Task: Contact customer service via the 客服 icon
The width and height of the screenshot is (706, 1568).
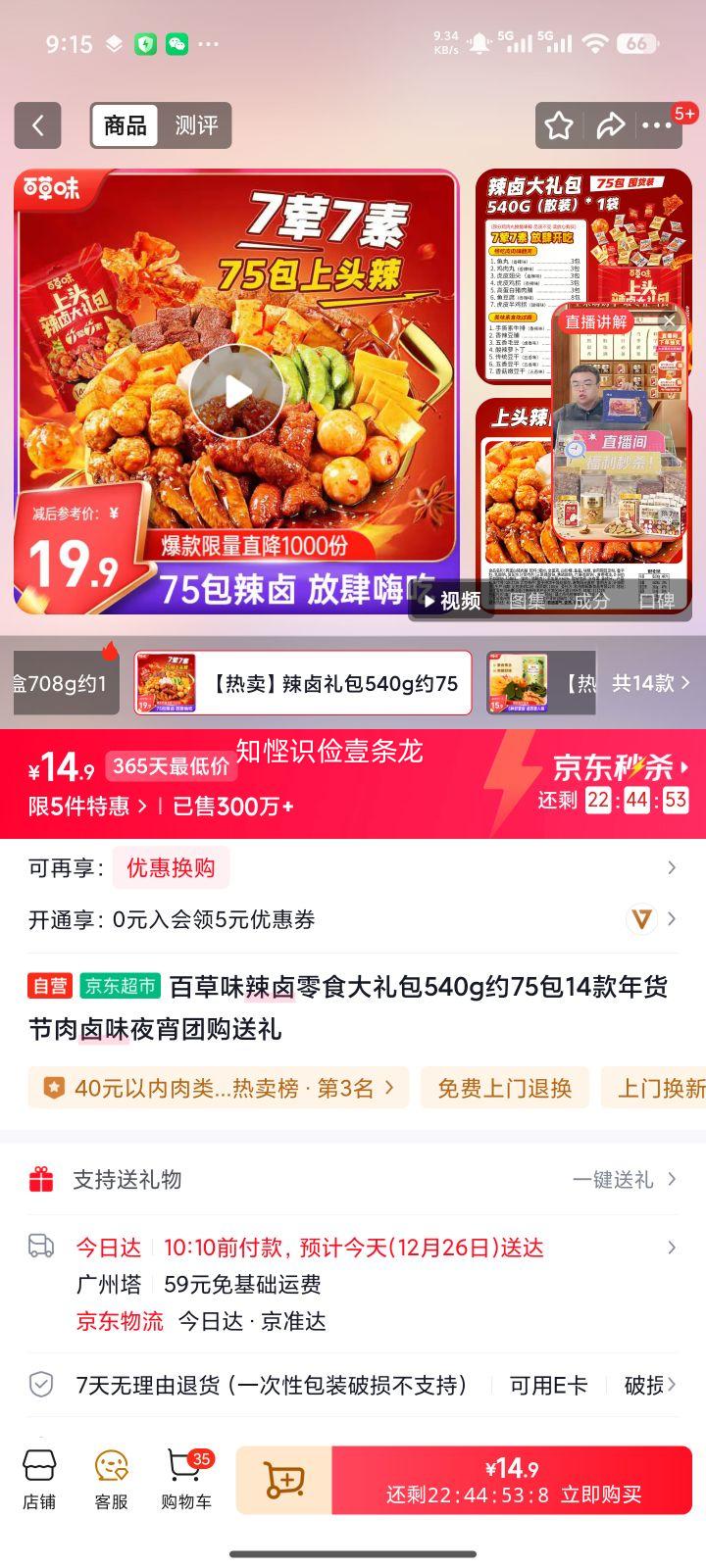Action: (x=111, y=1480)
